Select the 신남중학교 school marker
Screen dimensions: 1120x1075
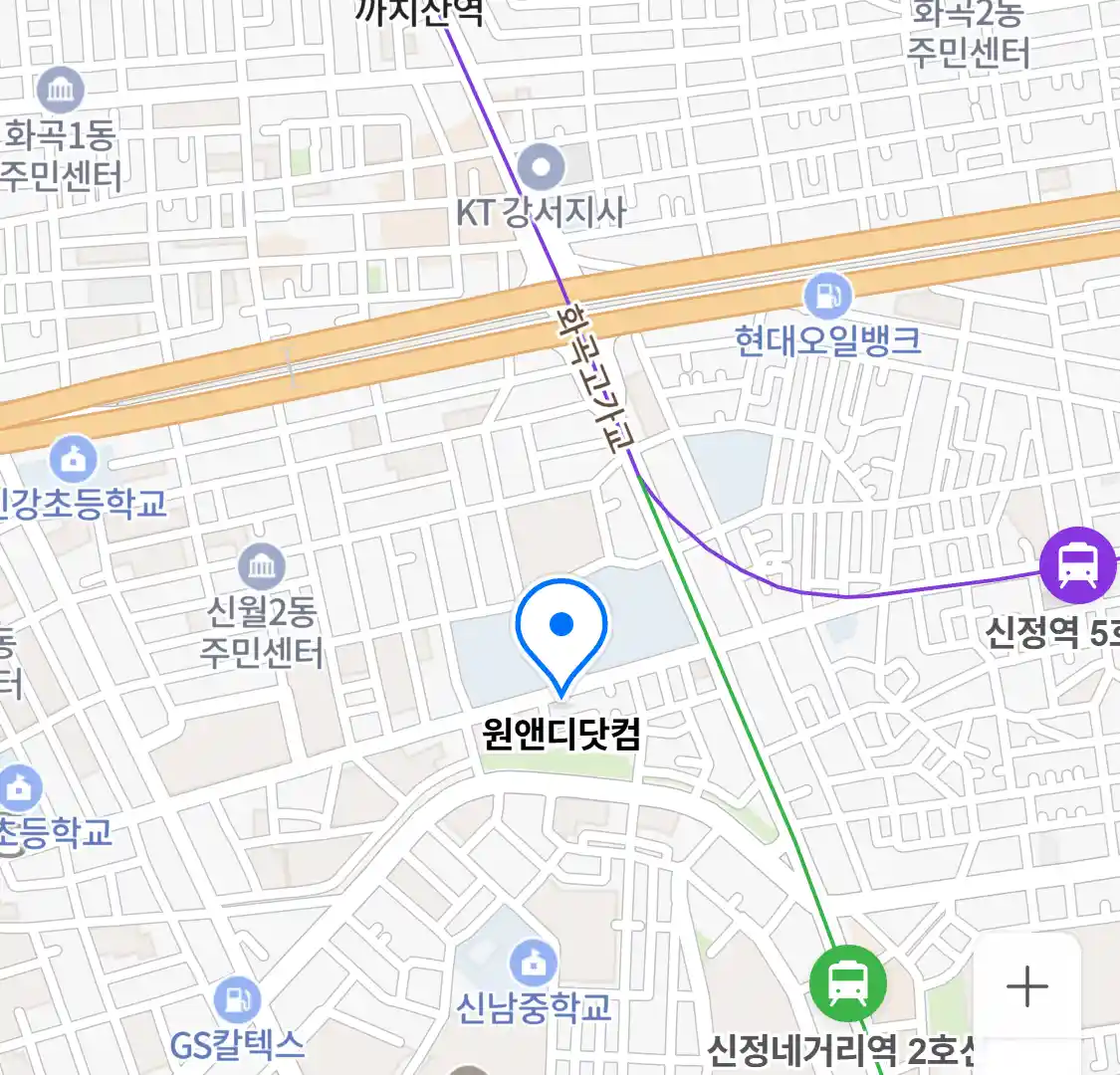(x=534, y=962)
